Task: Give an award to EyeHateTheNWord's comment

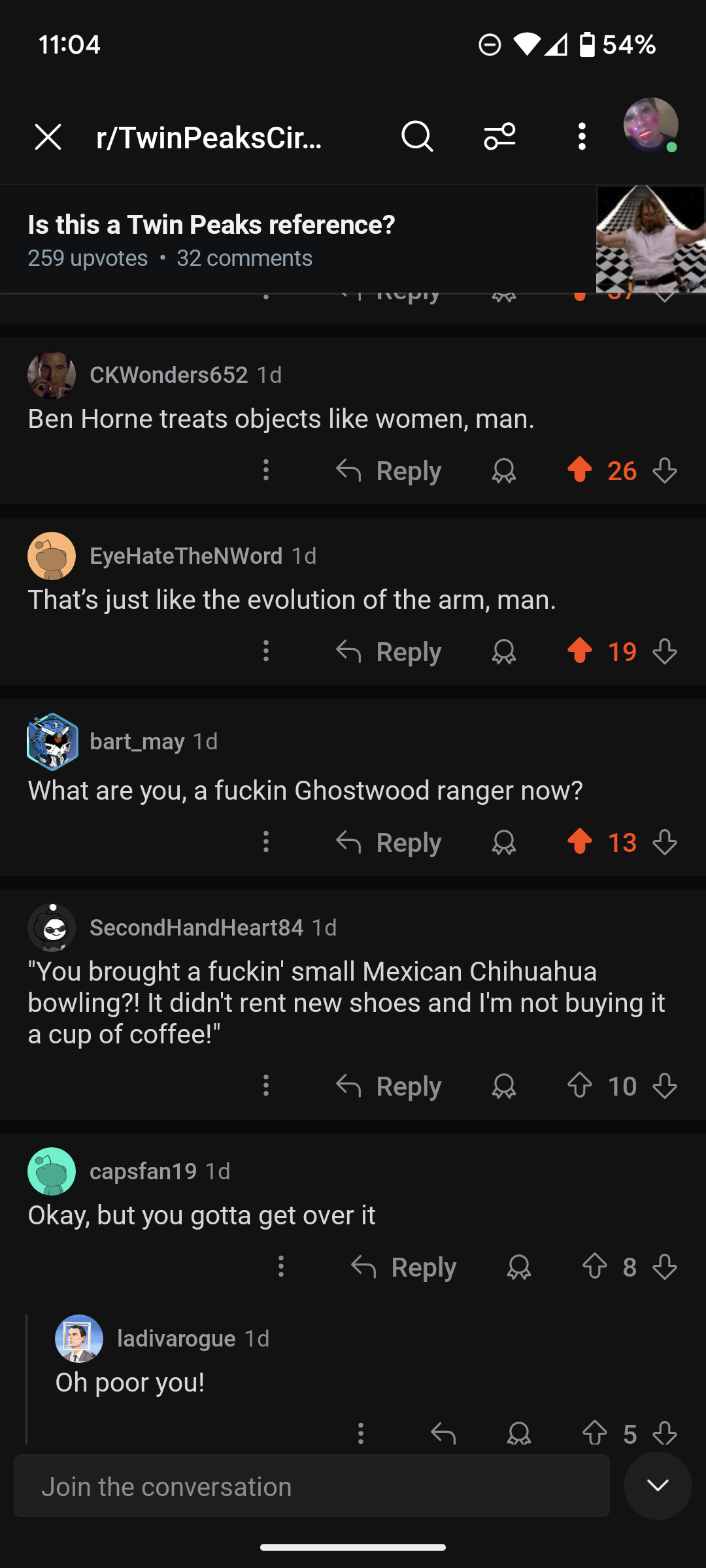Action: 504,651
